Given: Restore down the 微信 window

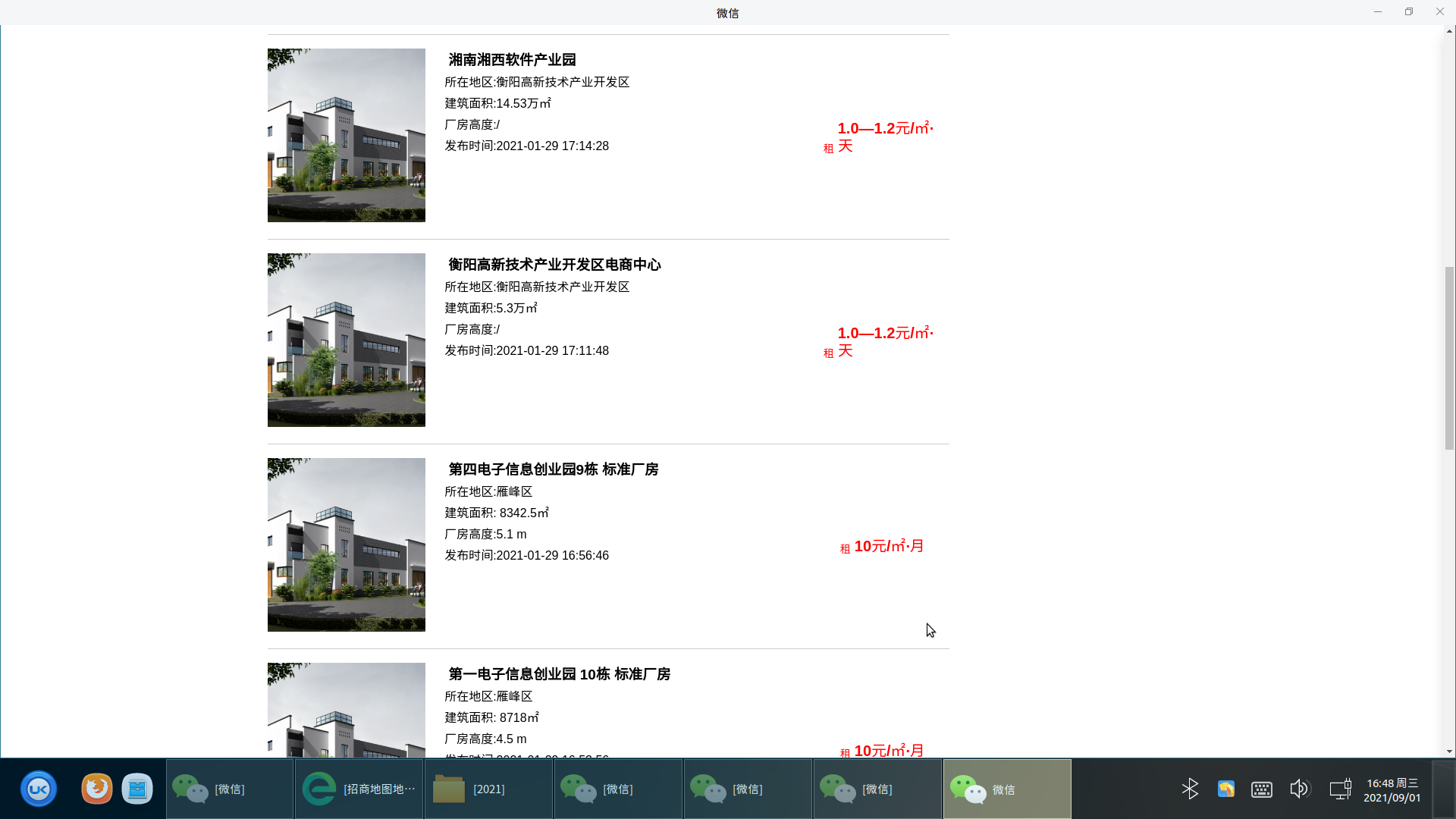Looking at the screenshot, I should [x=1408, y=11].
